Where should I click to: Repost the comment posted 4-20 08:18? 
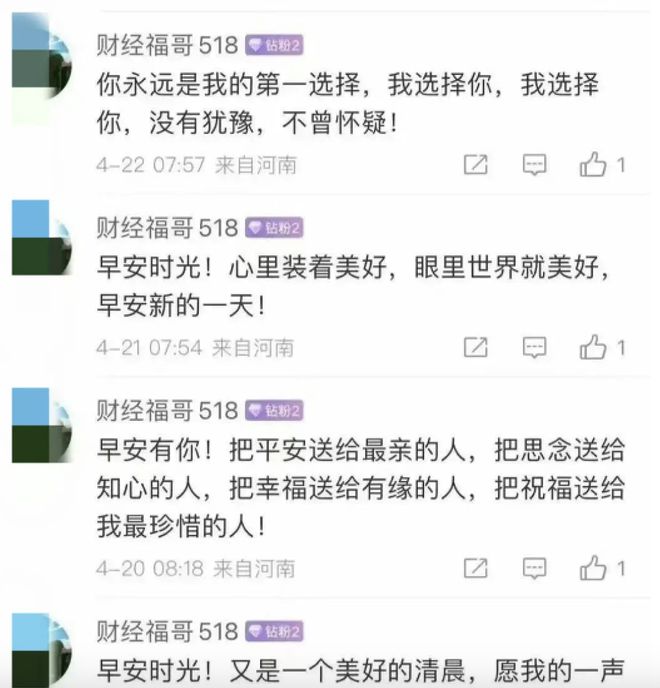click(476, 568)
